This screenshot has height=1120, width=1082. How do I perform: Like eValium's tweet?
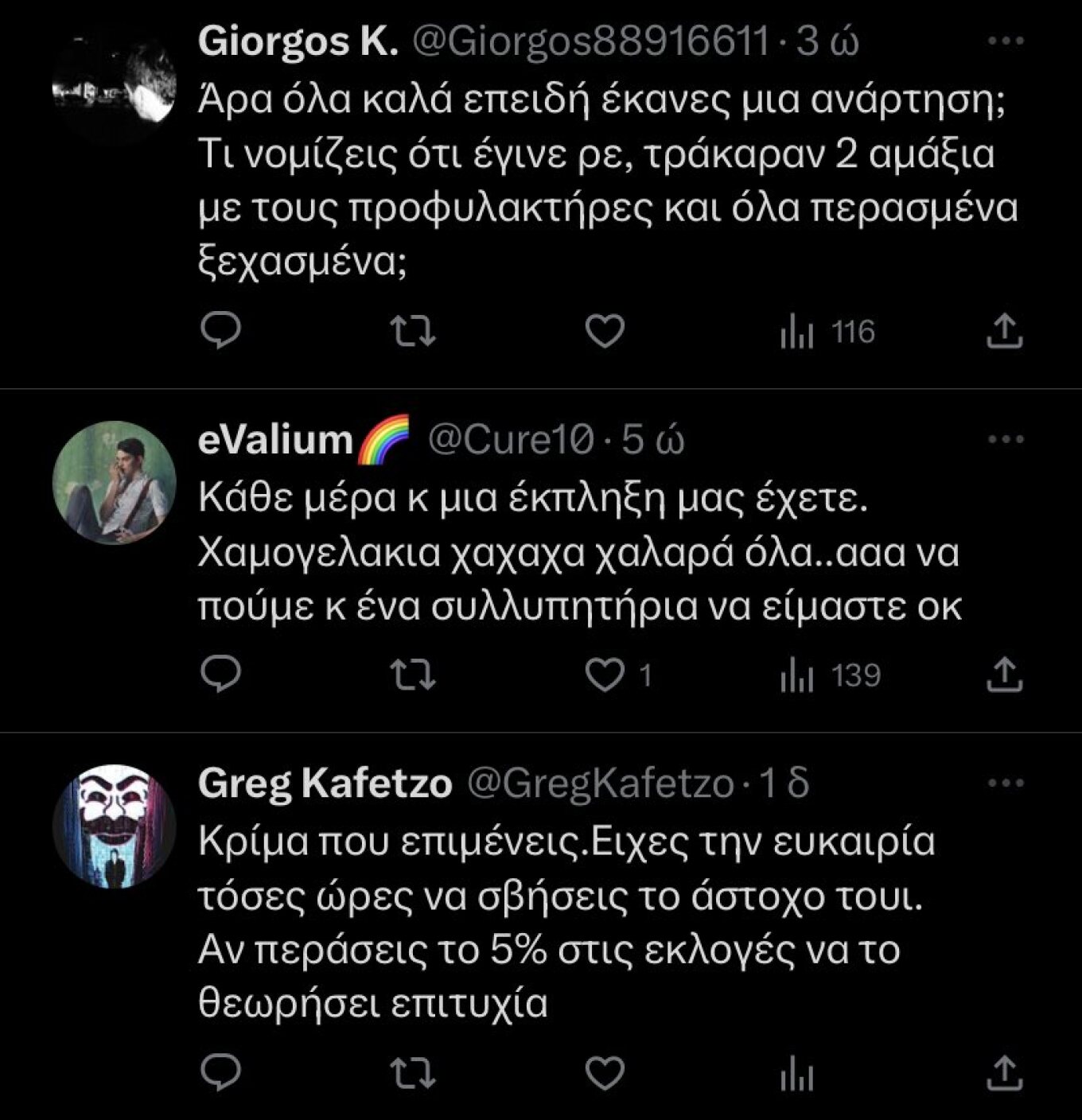pyautogui.click(x=605, y=675)
